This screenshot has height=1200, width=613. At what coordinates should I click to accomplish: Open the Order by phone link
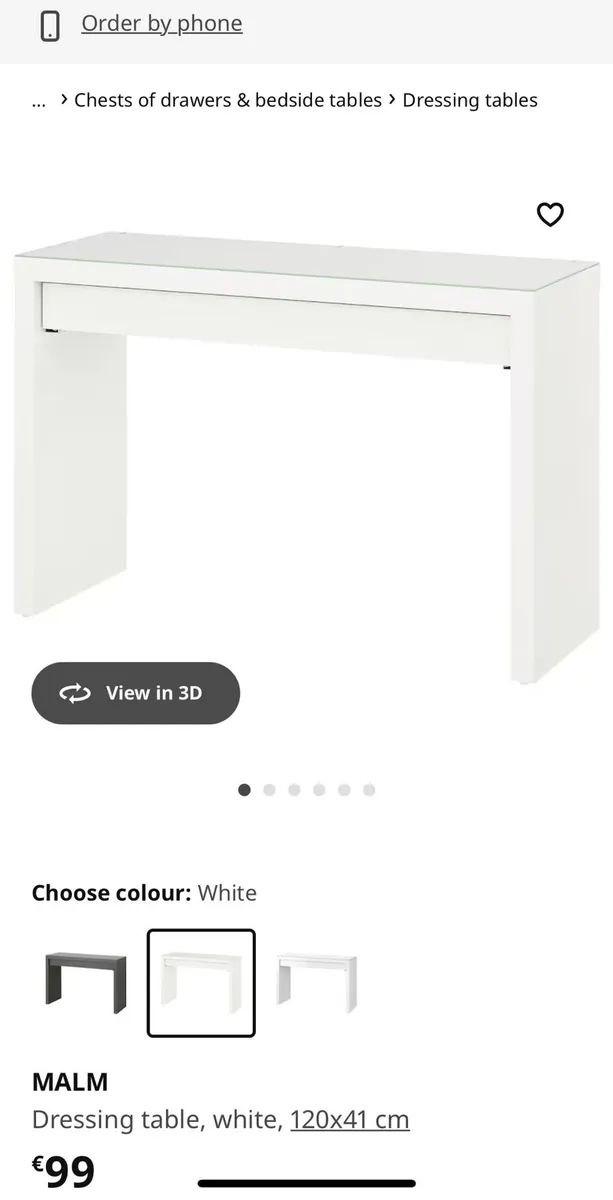click(161, 24)
